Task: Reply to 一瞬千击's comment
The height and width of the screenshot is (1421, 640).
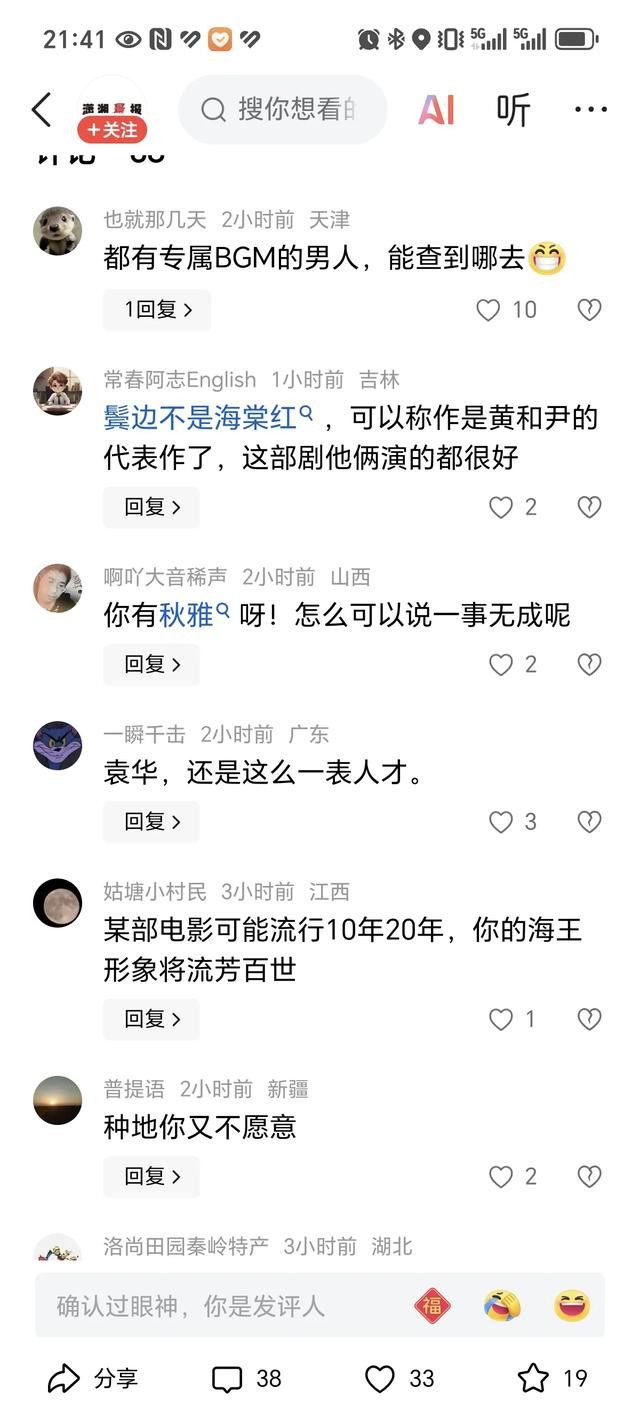Action: coord(151,822)
